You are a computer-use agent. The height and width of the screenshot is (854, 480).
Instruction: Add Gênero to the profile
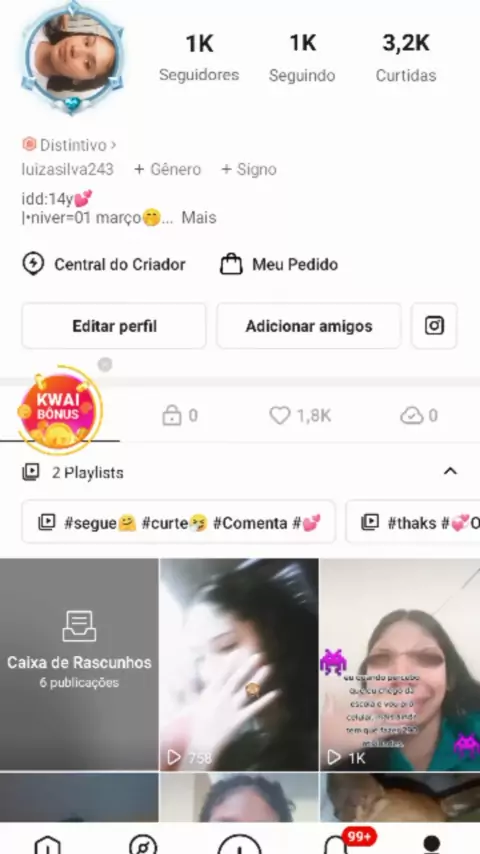(168, 169)
